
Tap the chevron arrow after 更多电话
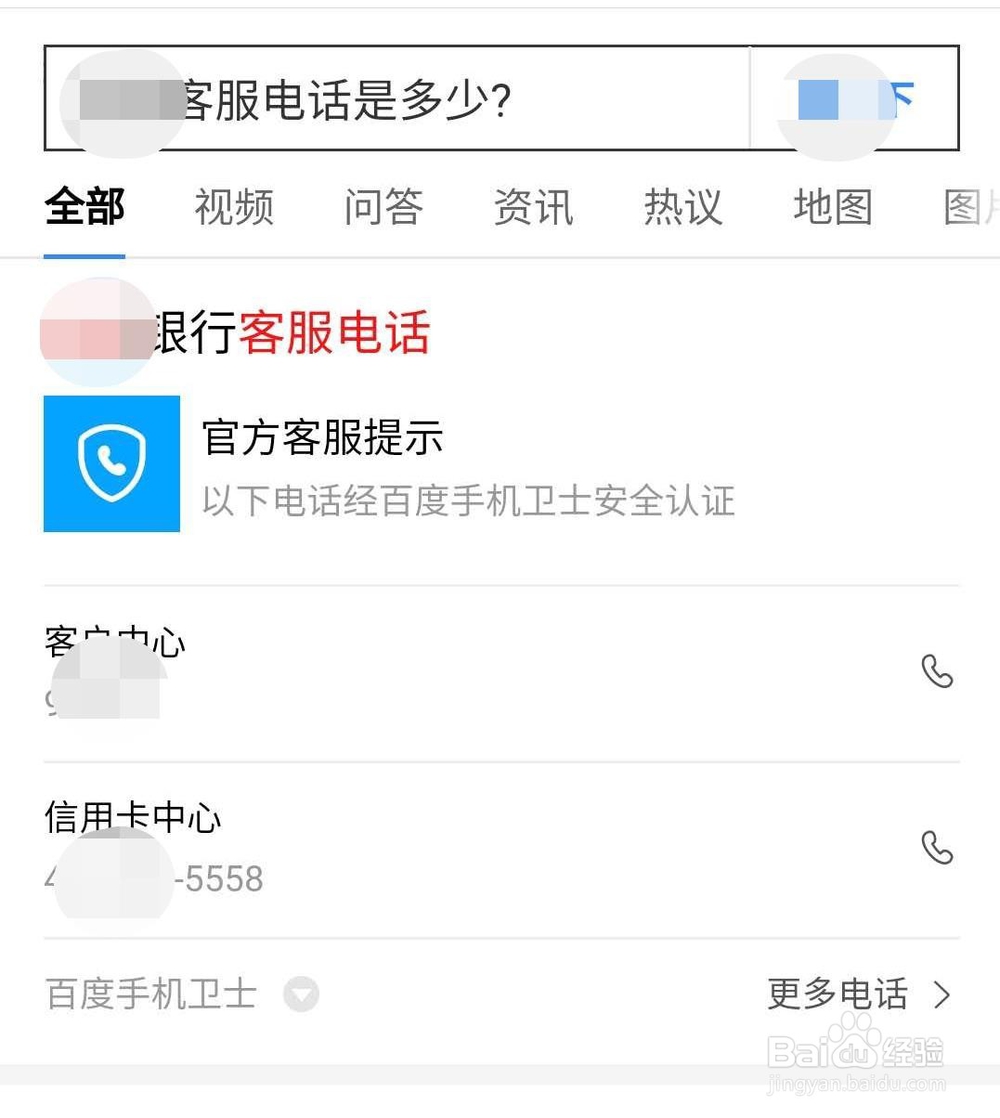tap(941, 995)
